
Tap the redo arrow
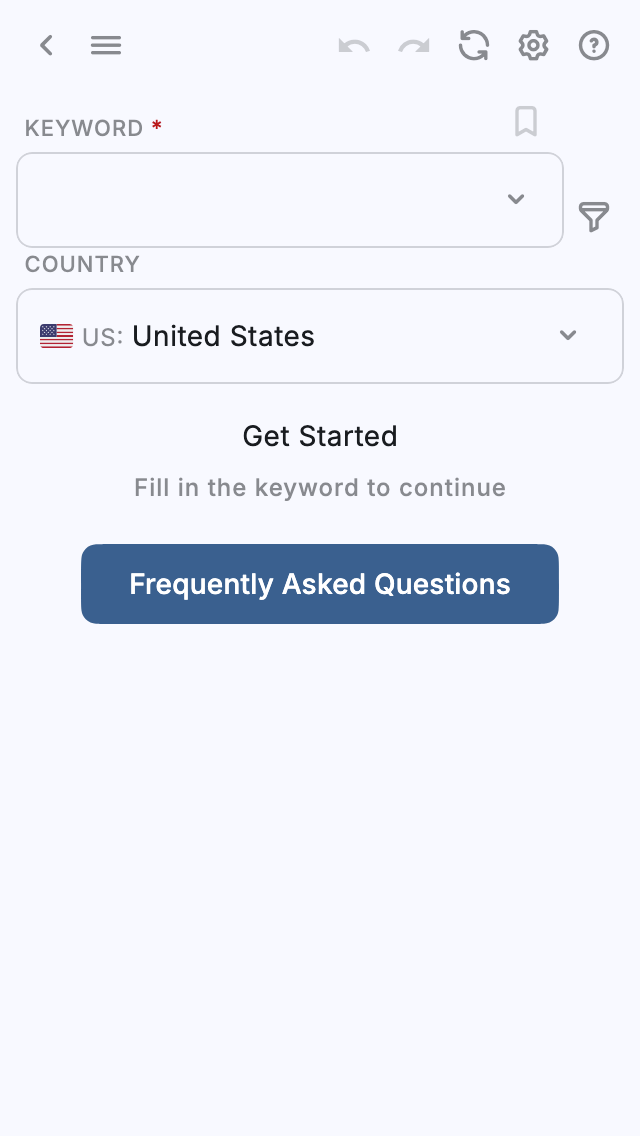click(x=414, y=45)
